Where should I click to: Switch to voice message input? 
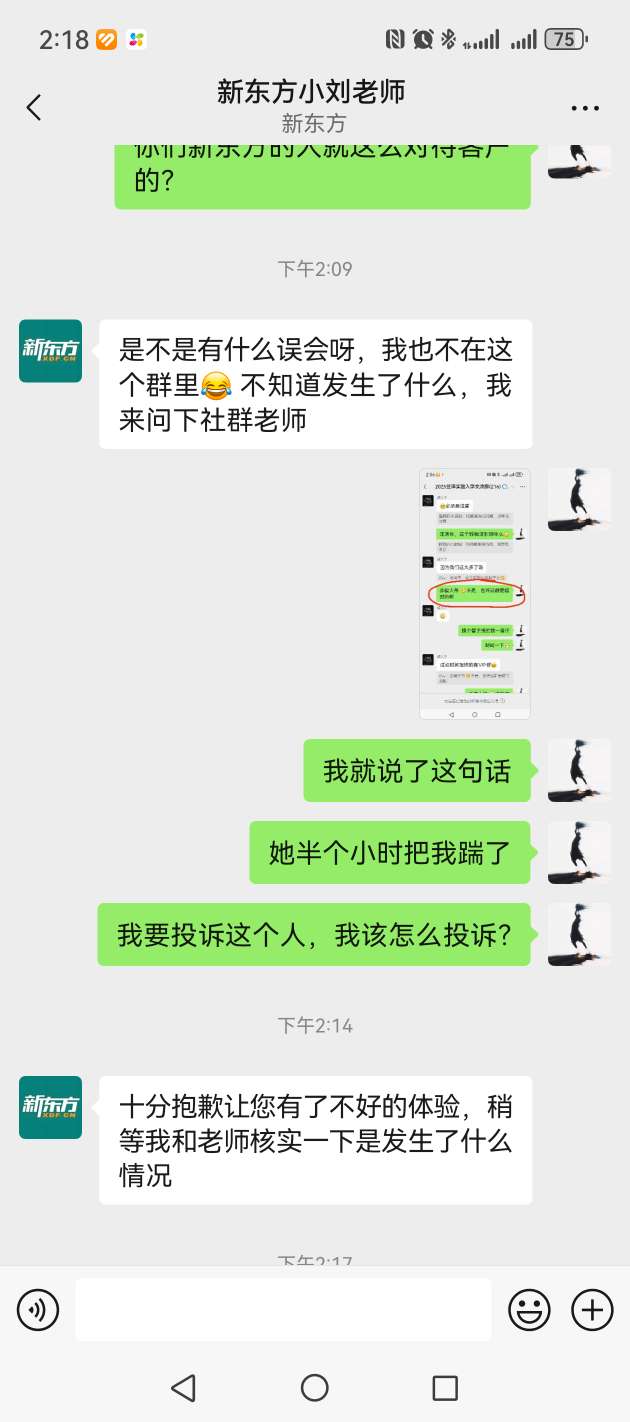pyautogui.click(x=38, y=1309)
